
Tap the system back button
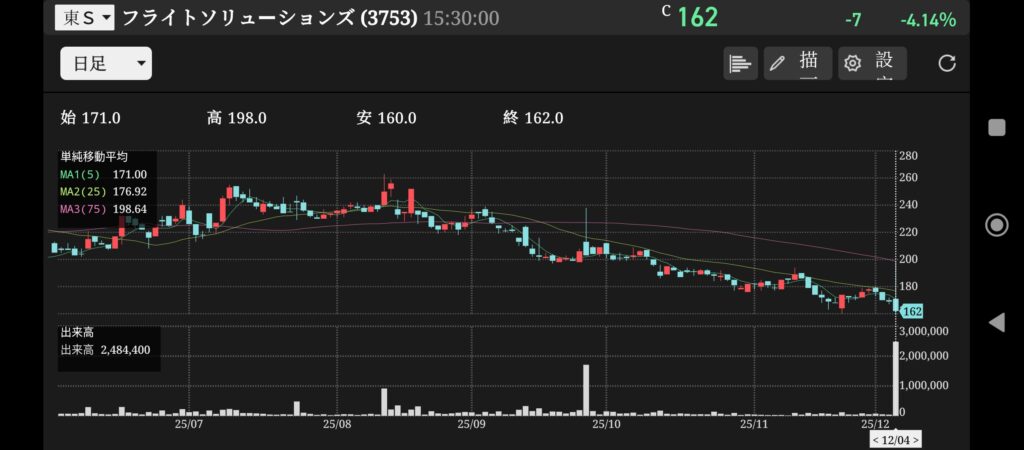tap(996, 322)
